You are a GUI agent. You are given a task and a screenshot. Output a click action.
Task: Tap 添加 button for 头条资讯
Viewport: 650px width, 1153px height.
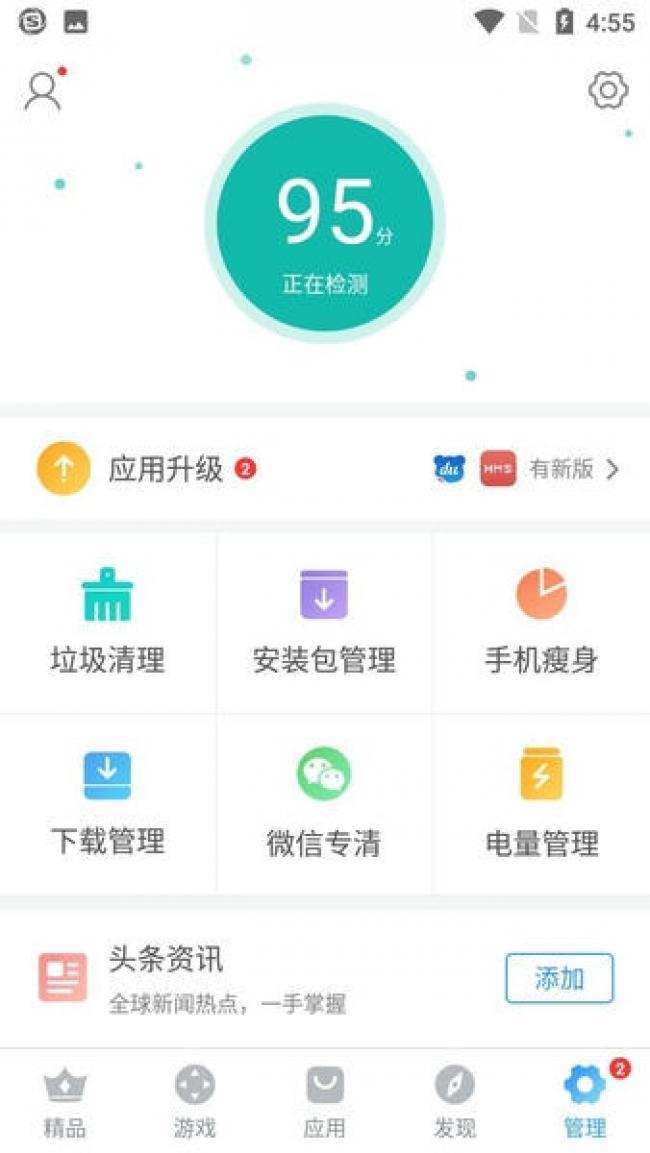click(x=559, y=978)
